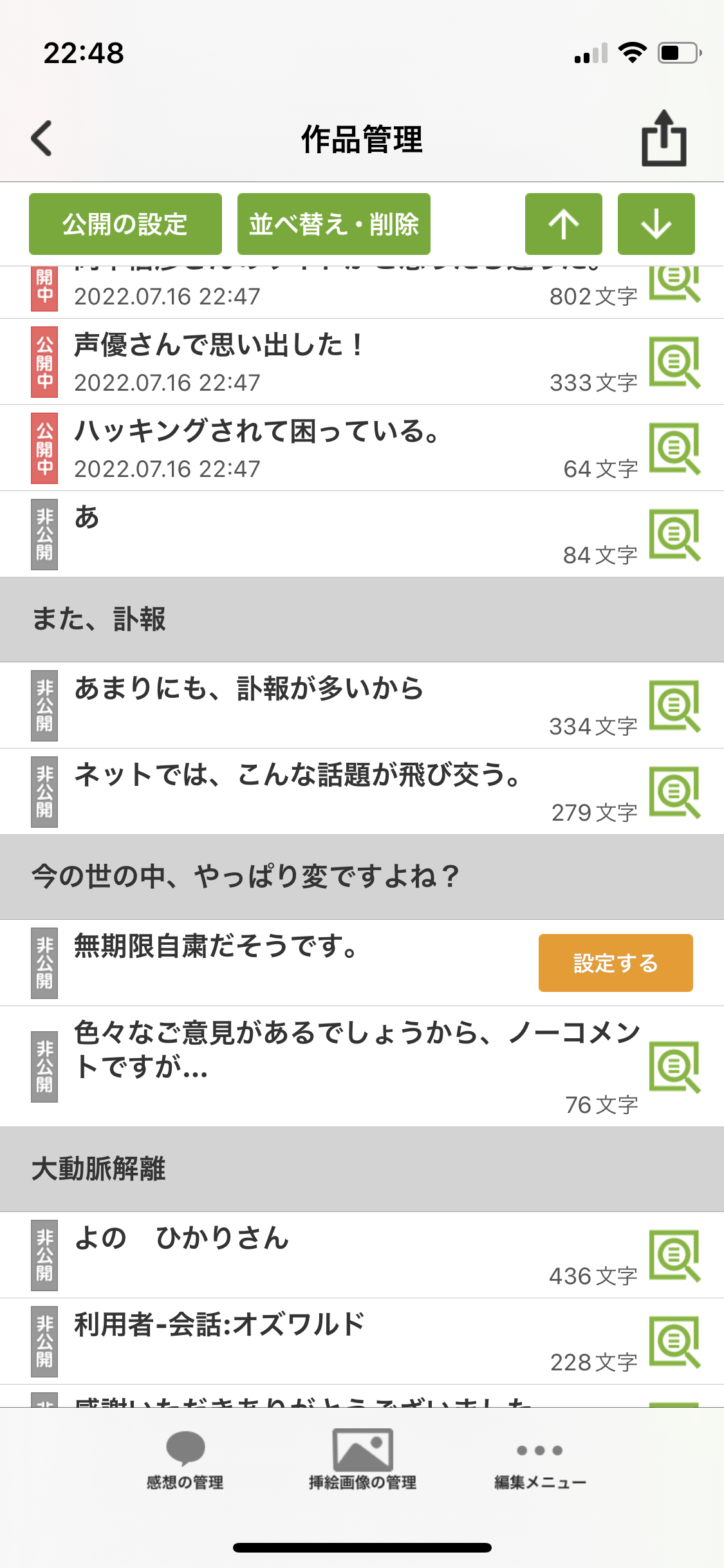This screenshot has height=1568, width=724.
Task: Open the entry 声優さんで思い出した！
Action: [x=219, y=345]
